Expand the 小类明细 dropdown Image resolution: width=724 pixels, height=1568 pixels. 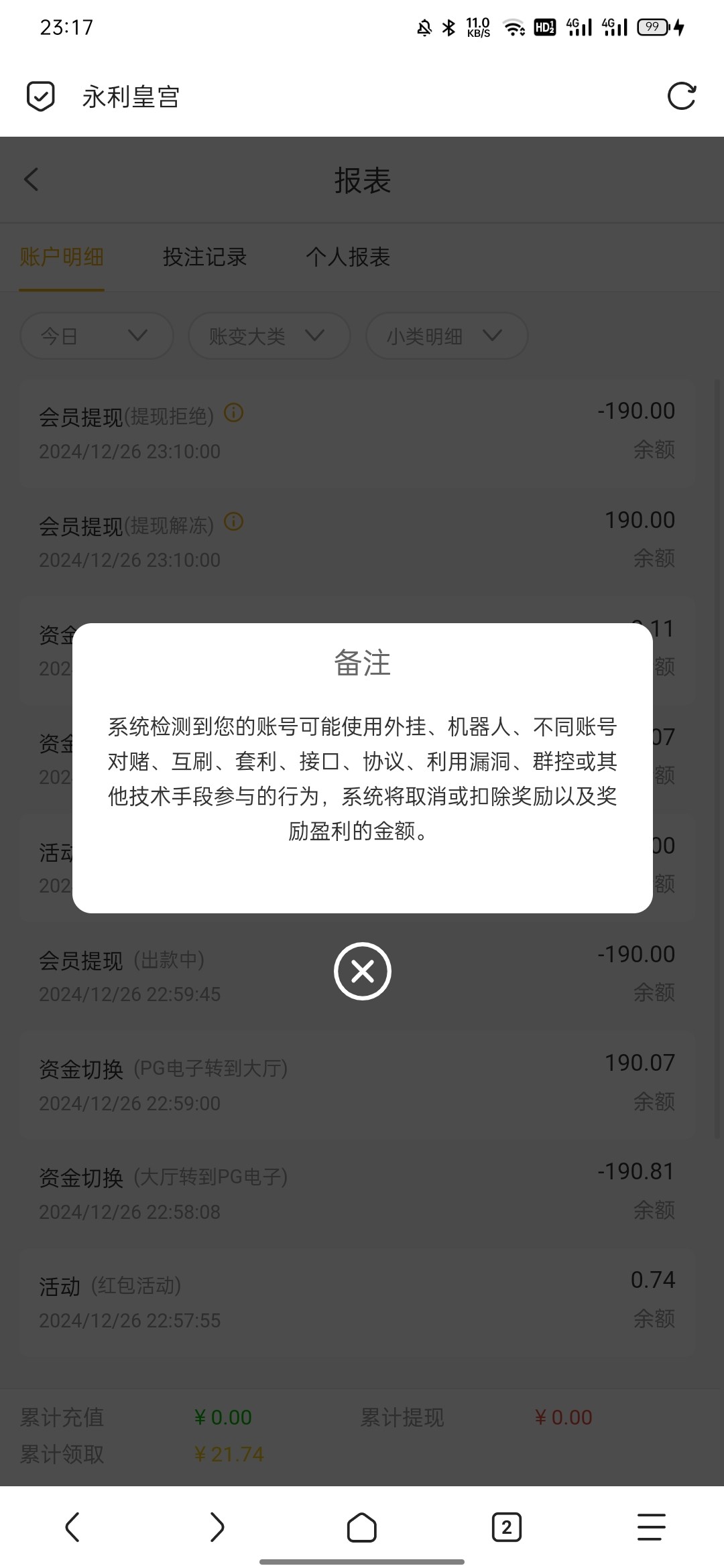(446, 336)
